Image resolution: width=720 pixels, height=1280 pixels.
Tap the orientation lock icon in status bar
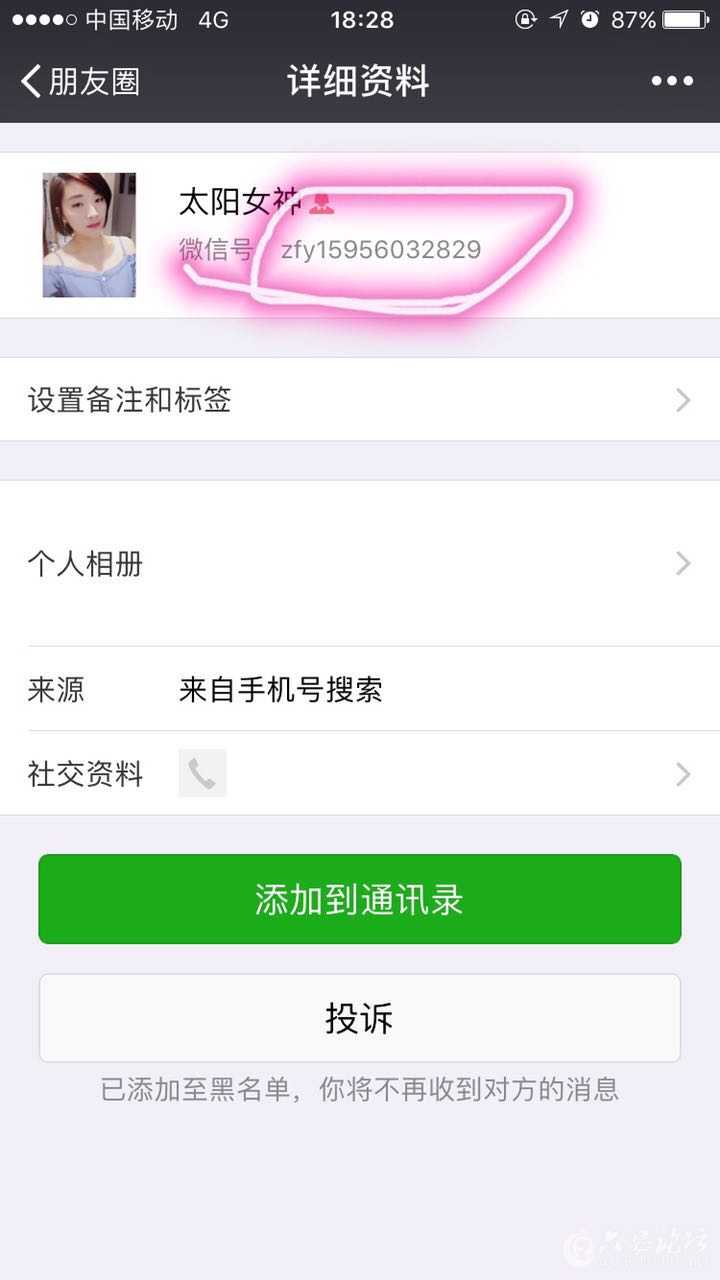pyautogui.click(x=526, y=18)
